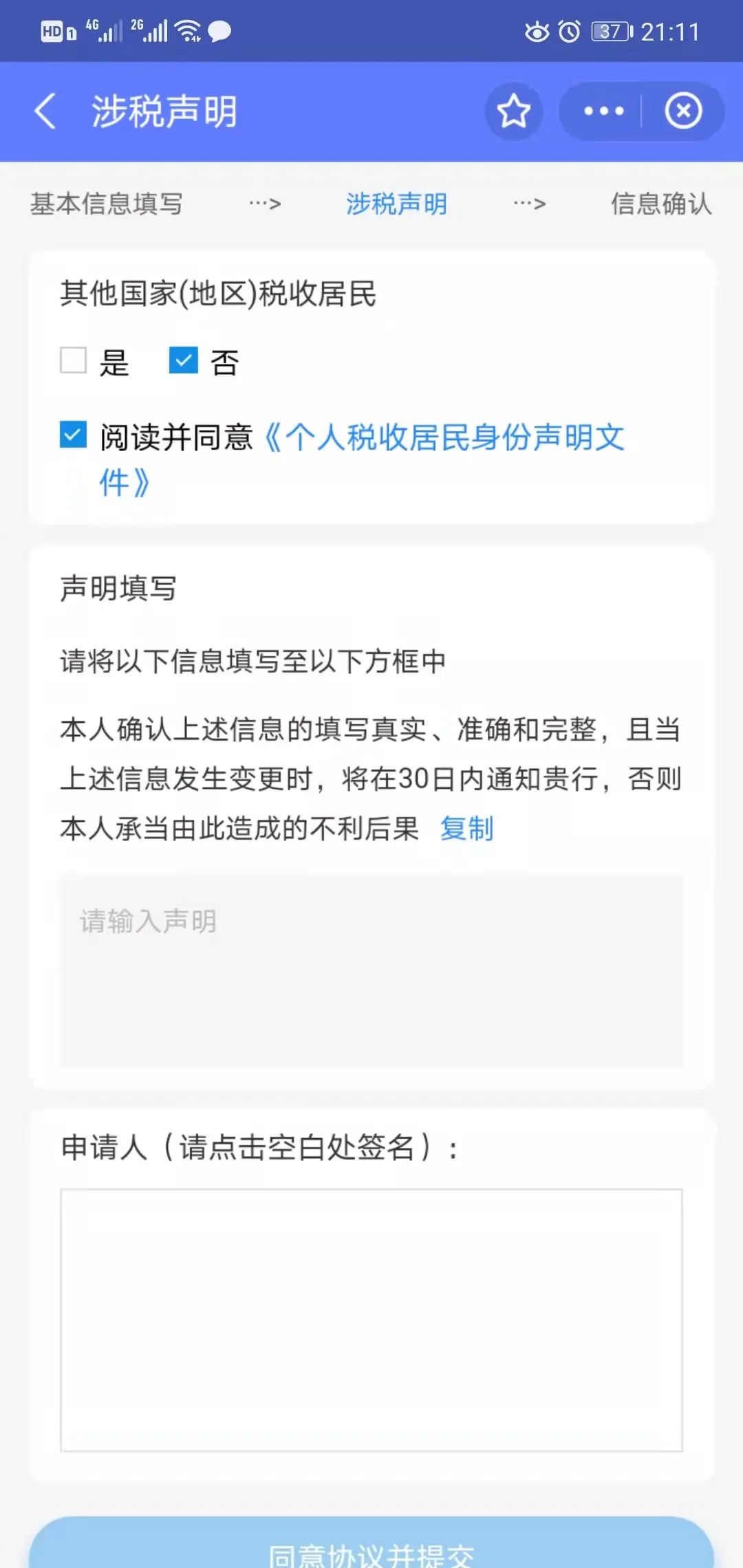Go back from 涉税声明 page

[x=45, y=111]
